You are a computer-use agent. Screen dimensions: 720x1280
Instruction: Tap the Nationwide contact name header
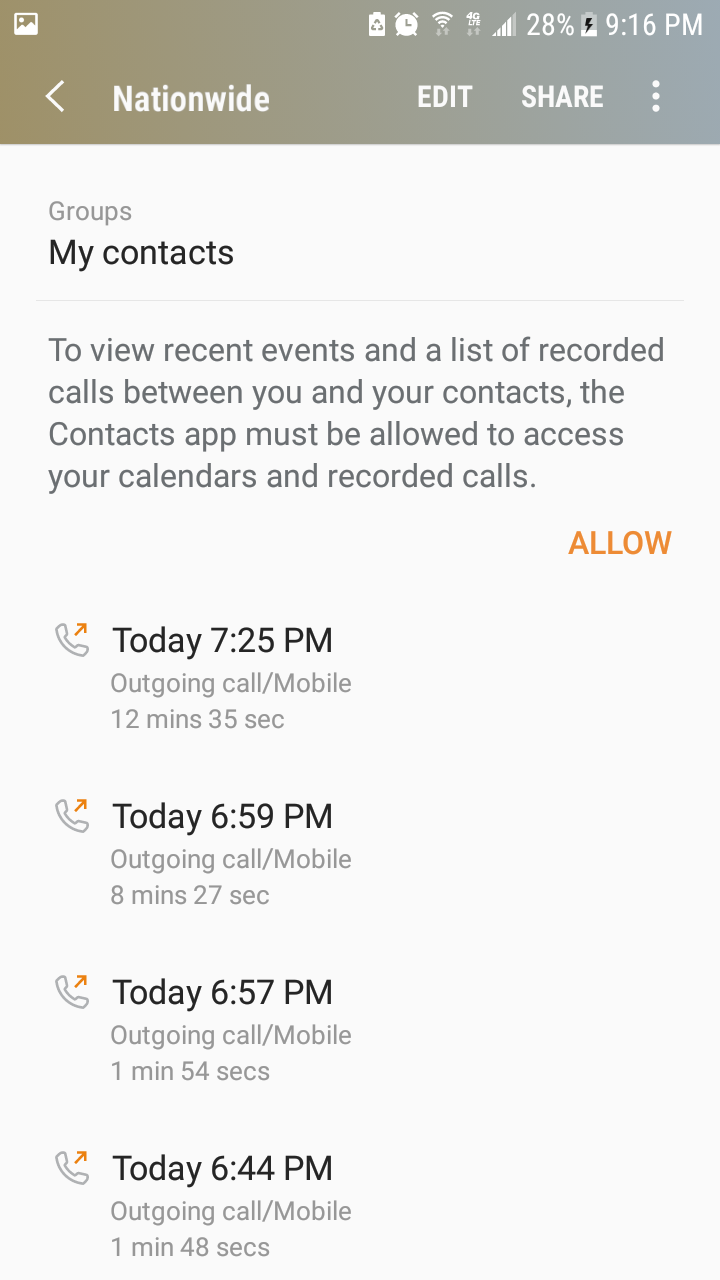pyautogui.click(x=191, y=98)
